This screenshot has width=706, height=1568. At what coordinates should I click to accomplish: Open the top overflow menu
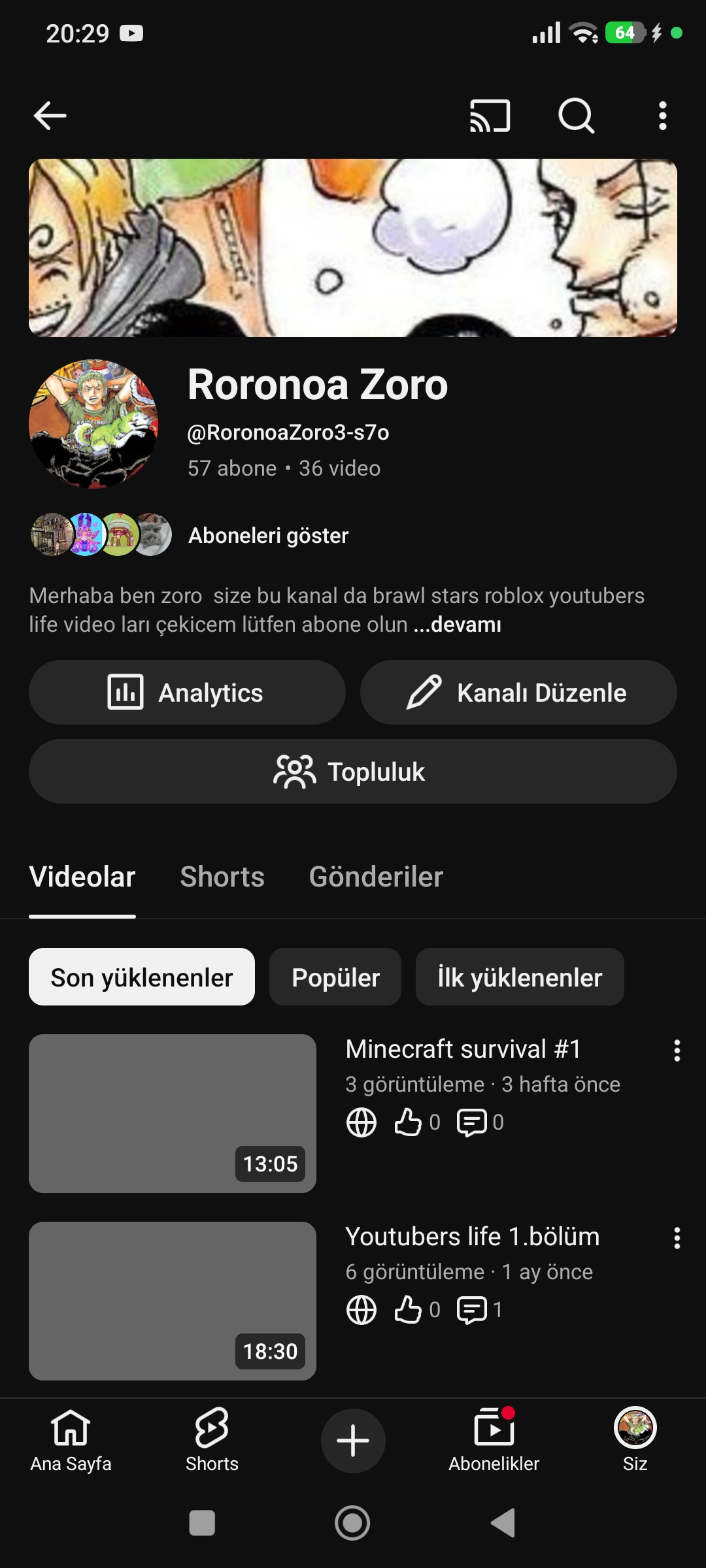click(662, 116)
